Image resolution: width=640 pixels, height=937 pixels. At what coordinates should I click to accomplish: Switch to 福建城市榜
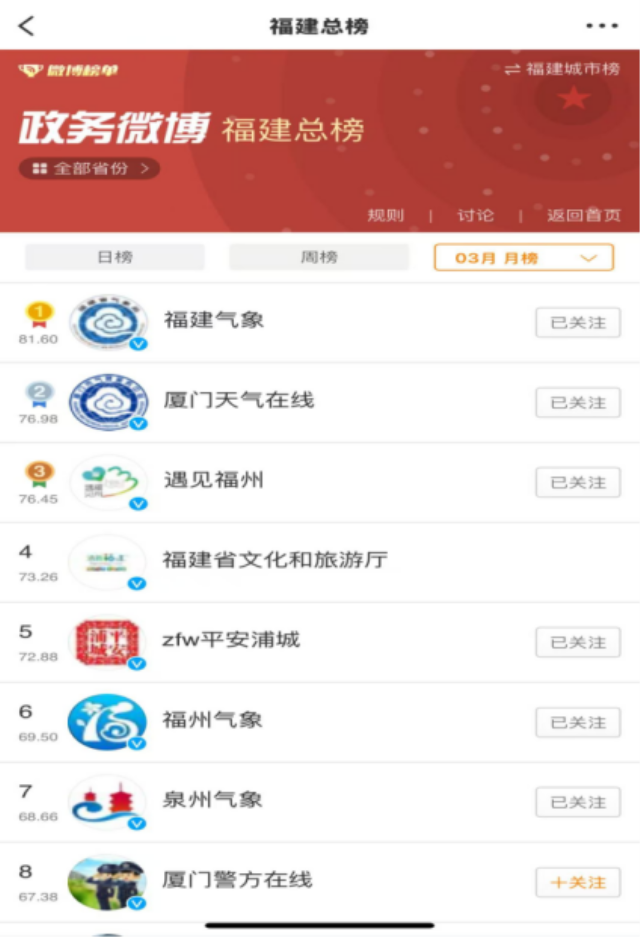click(x=562, y=69)
